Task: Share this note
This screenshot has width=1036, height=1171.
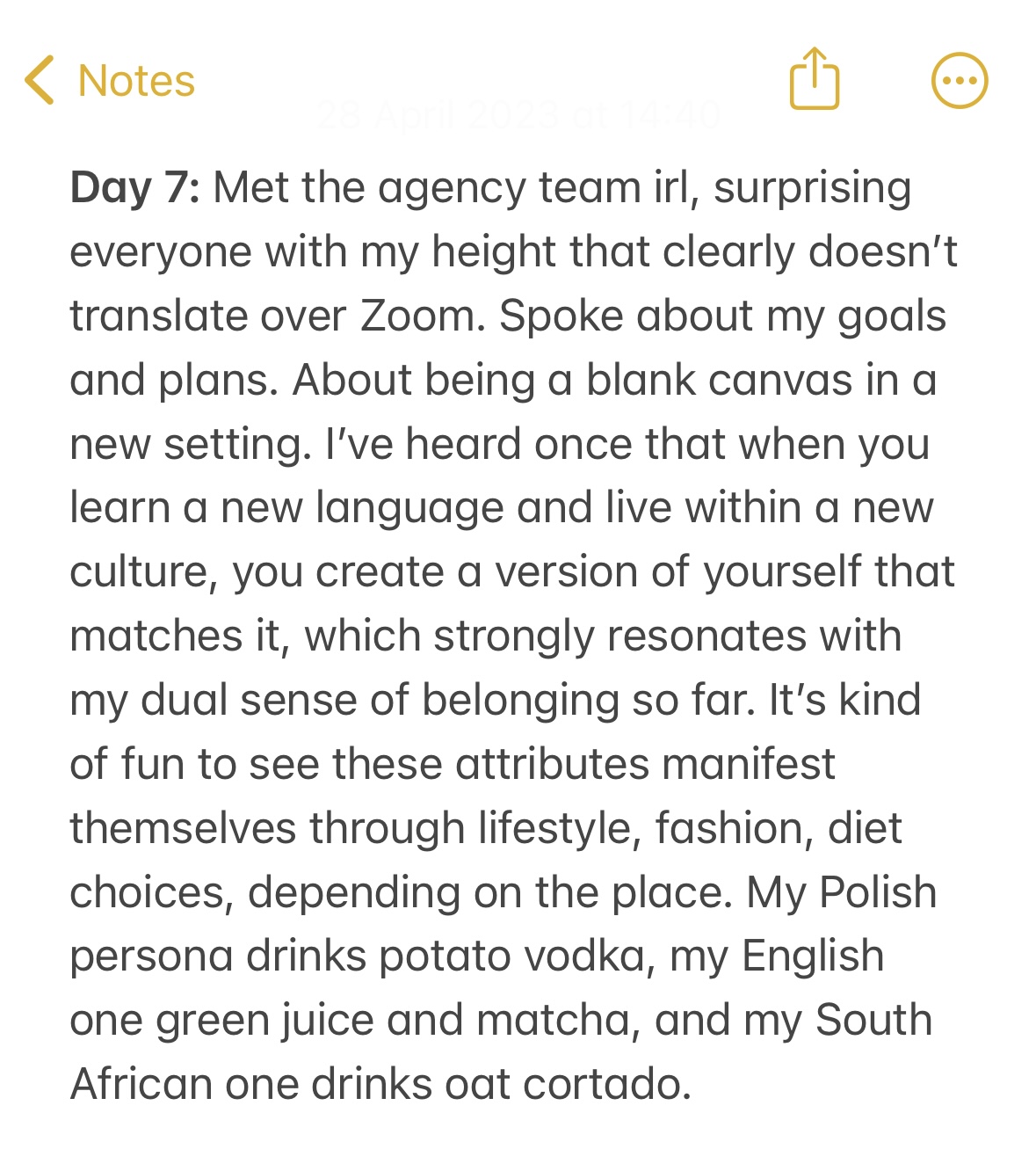Action: coord(815,79)
